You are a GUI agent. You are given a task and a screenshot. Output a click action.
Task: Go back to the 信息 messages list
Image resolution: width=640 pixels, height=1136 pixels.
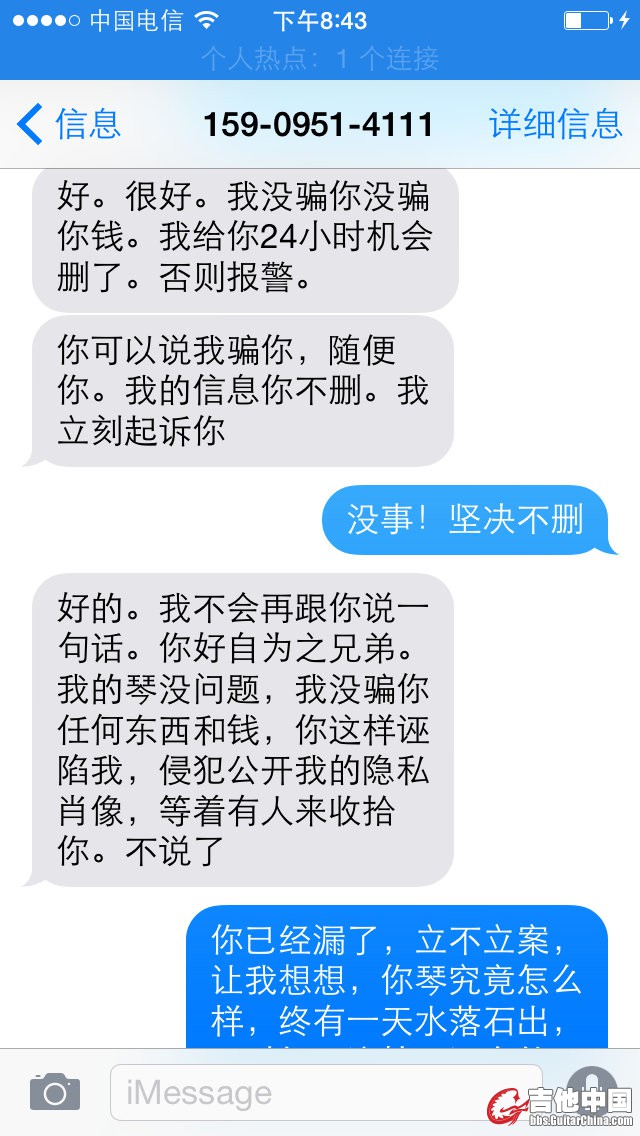coord(68,124)
